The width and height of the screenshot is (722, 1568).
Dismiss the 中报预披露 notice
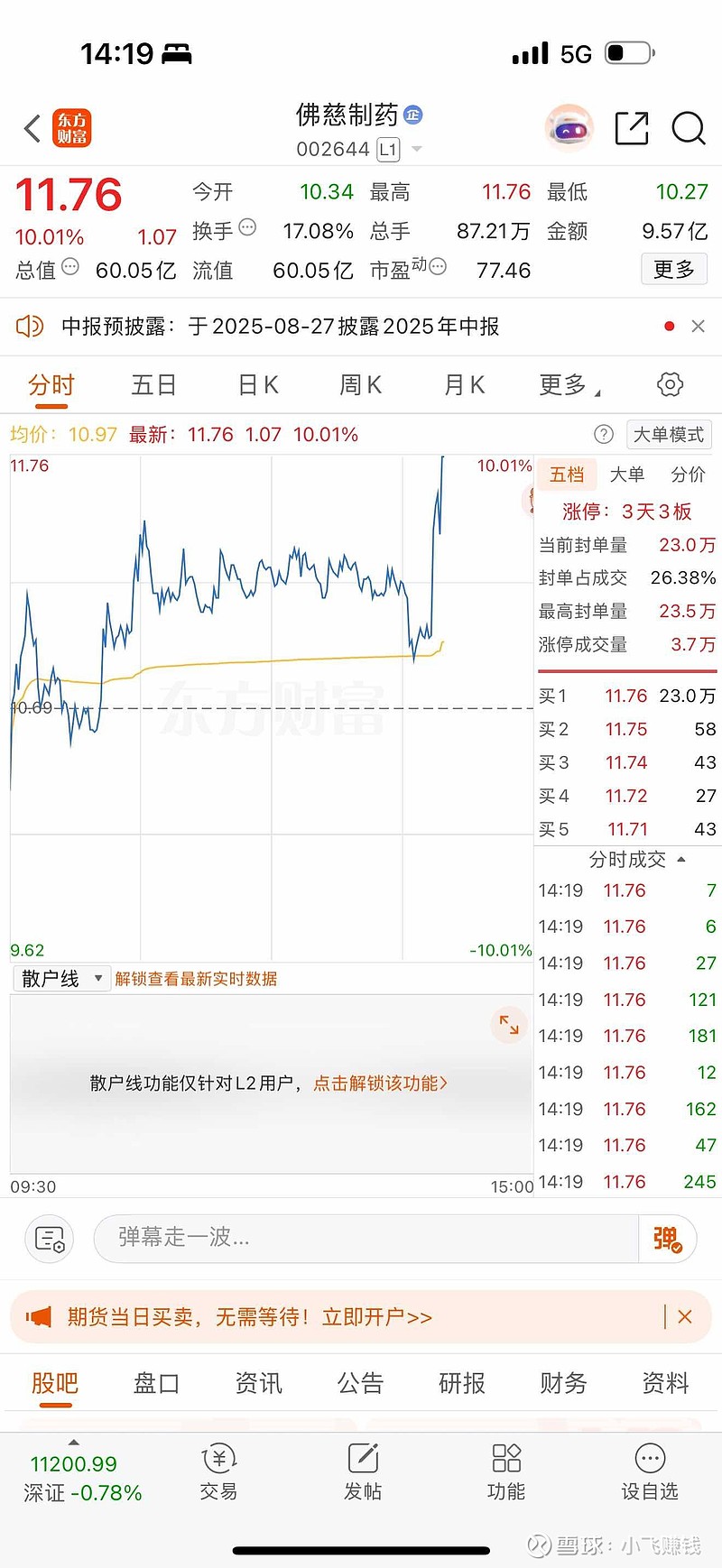698,327
